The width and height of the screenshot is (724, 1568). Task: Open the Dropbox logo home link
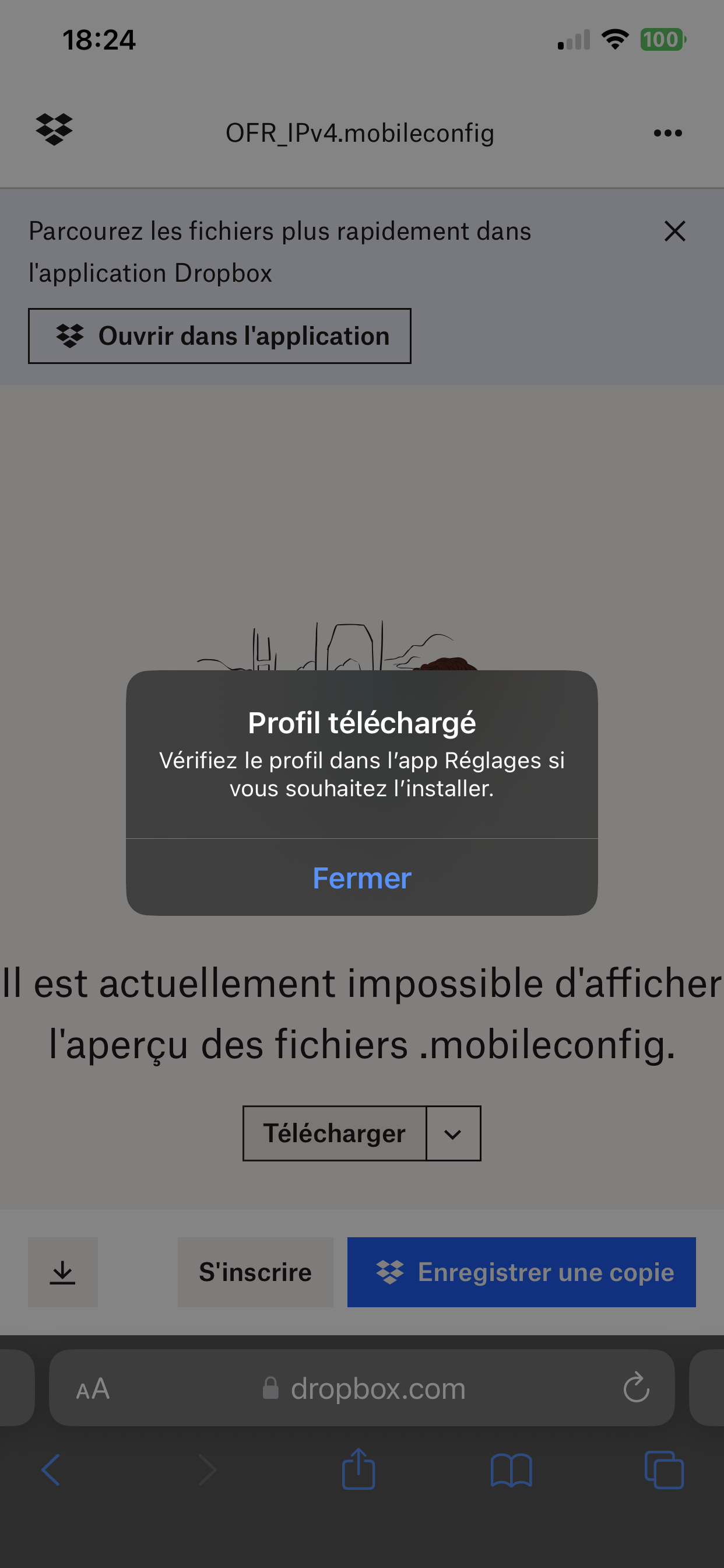tap(54, 129)
